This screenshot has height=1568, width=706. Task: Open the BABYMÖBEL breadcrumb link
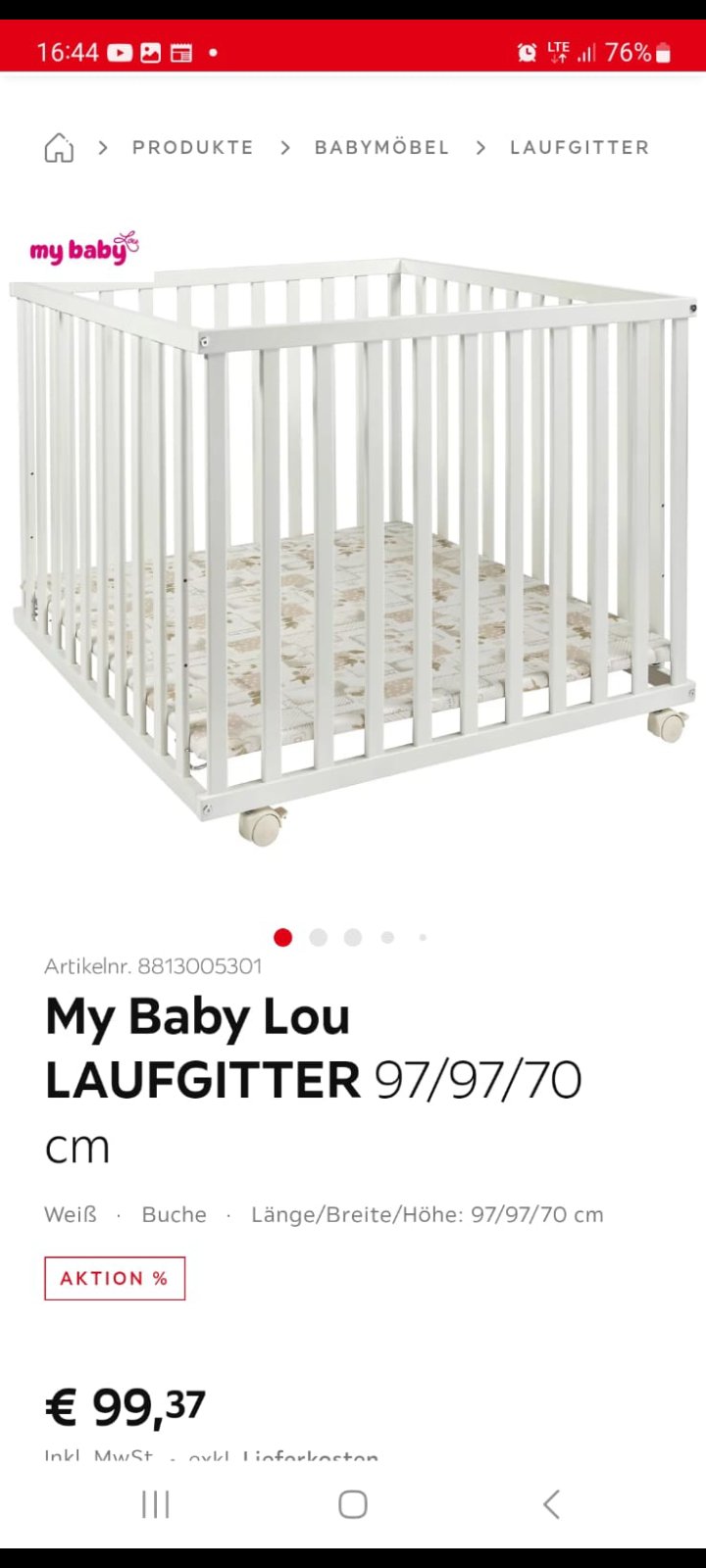[x=381, y=148]
